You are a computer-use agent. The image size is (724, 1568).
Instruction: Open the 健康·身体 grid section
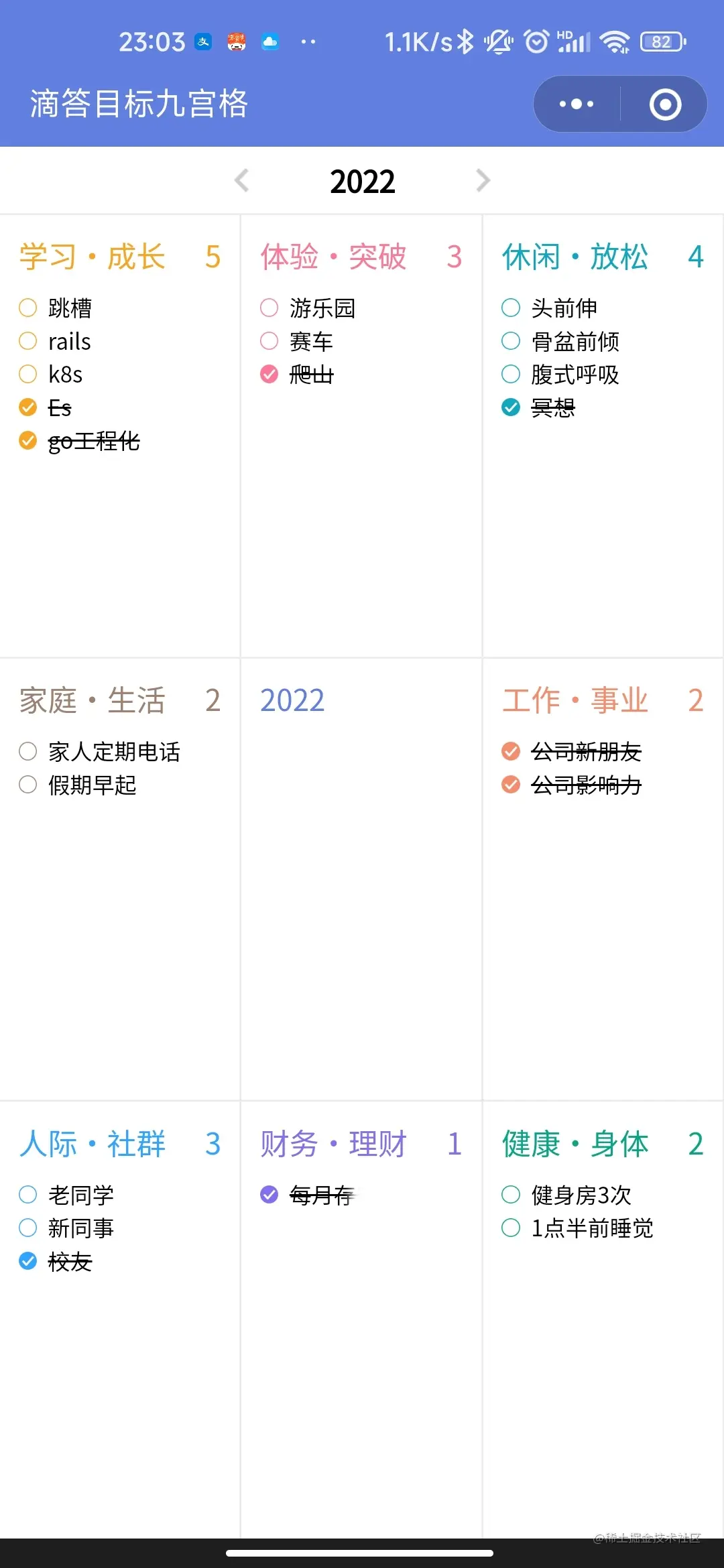pos(575,1144)
